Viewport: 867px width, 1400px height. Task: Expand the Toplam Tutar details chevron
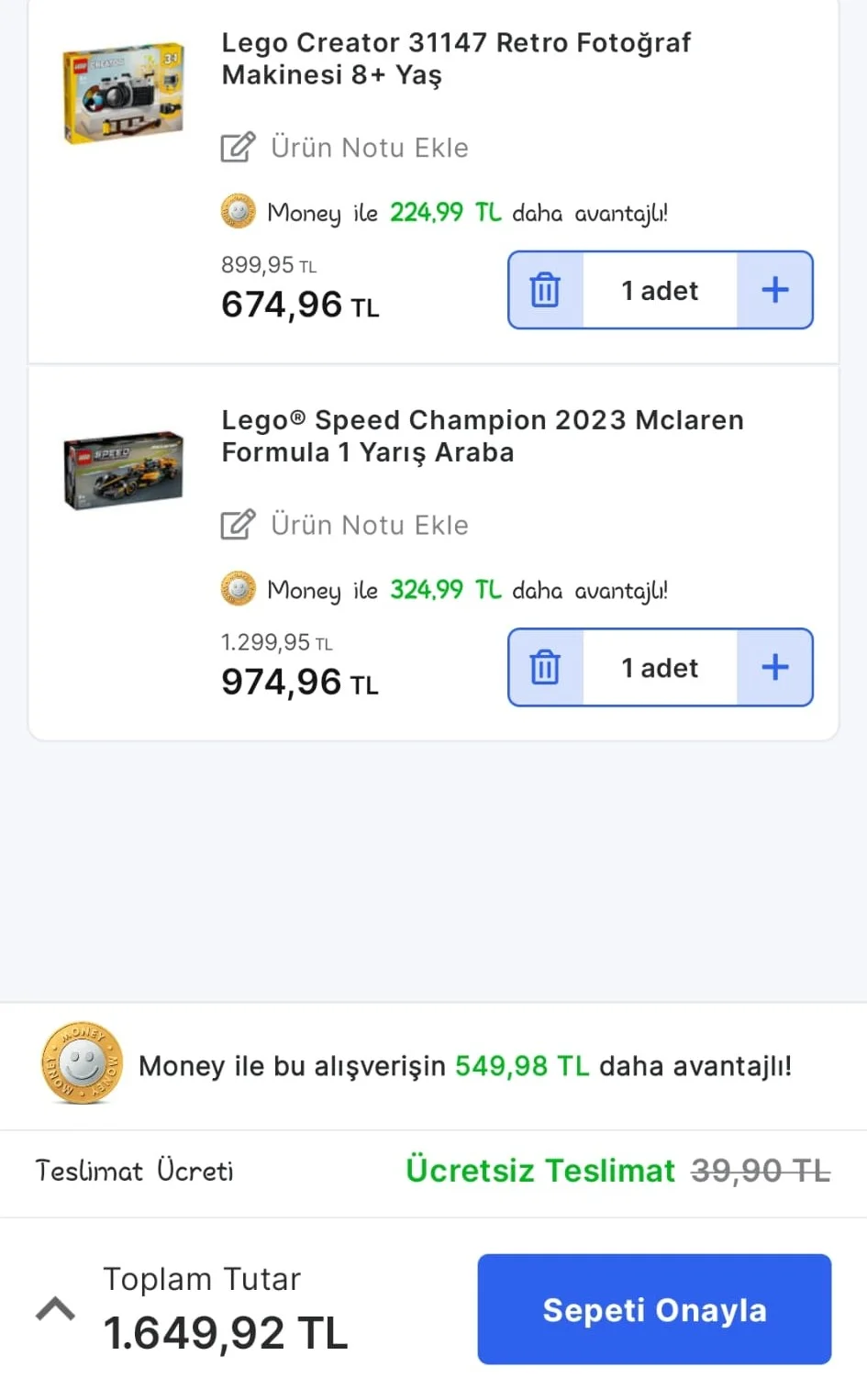[55, 1308]
